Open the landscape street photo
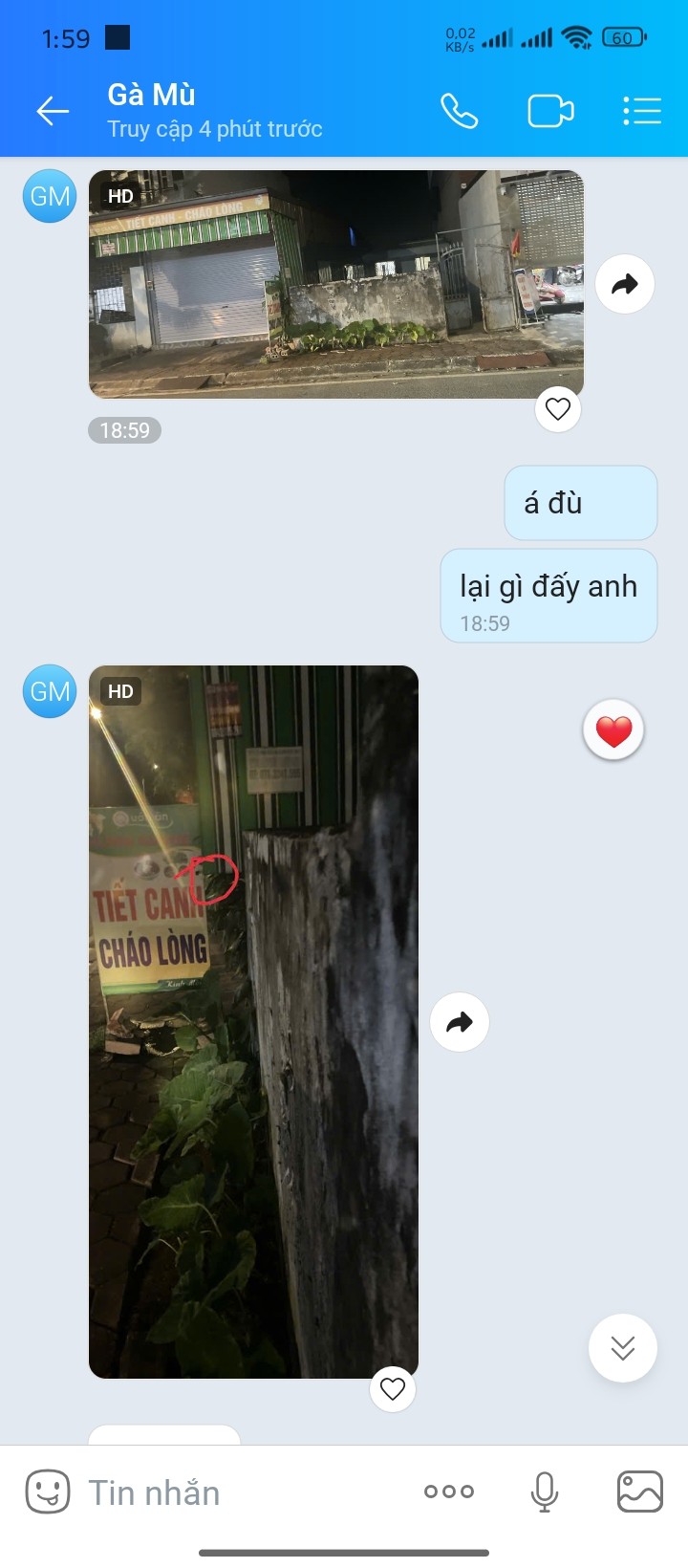 336,284
